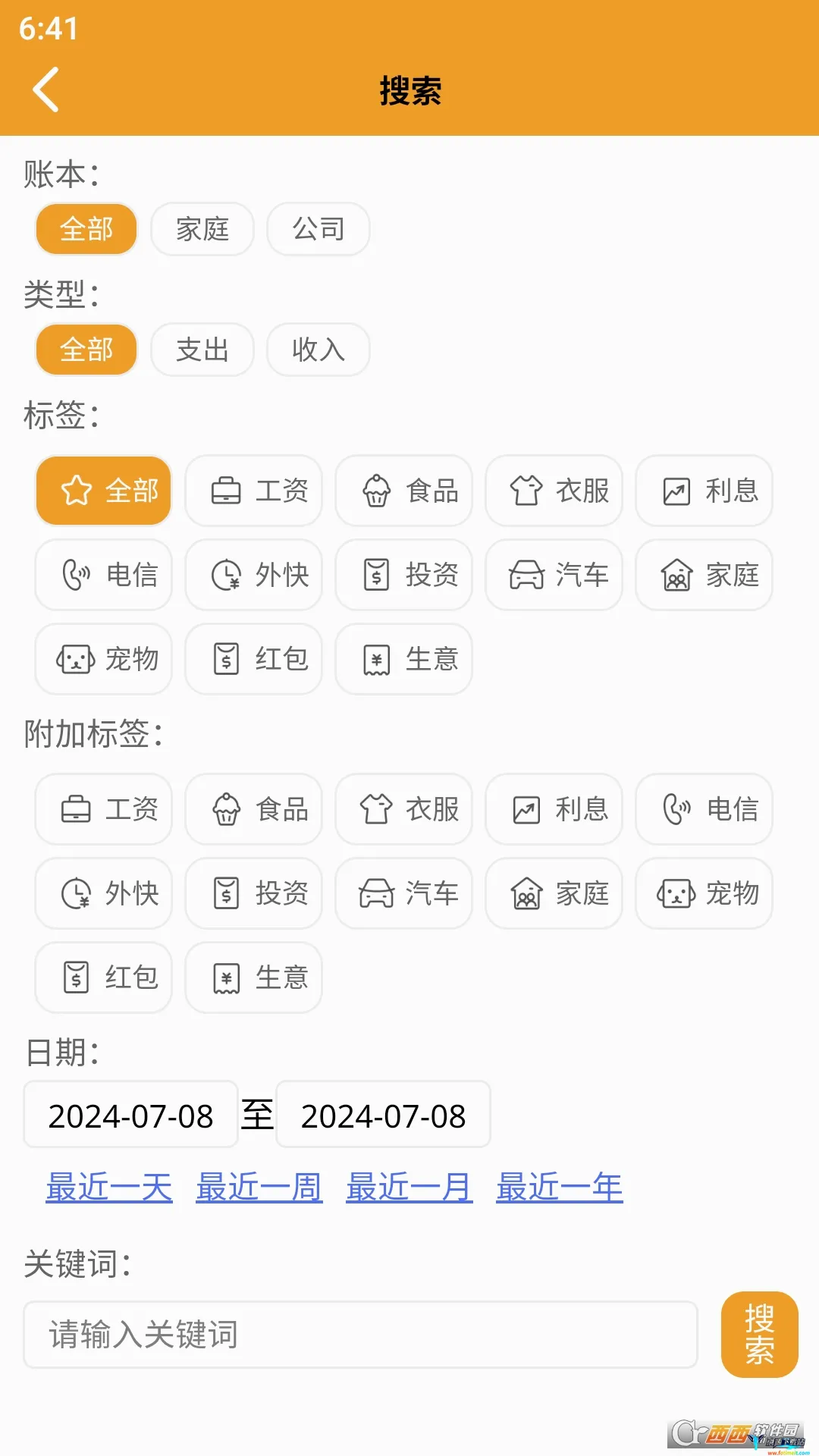The width and height of the screenshot is (819, 1456).
Task: Open the end date picker
Action: [x=384, y=1115]
